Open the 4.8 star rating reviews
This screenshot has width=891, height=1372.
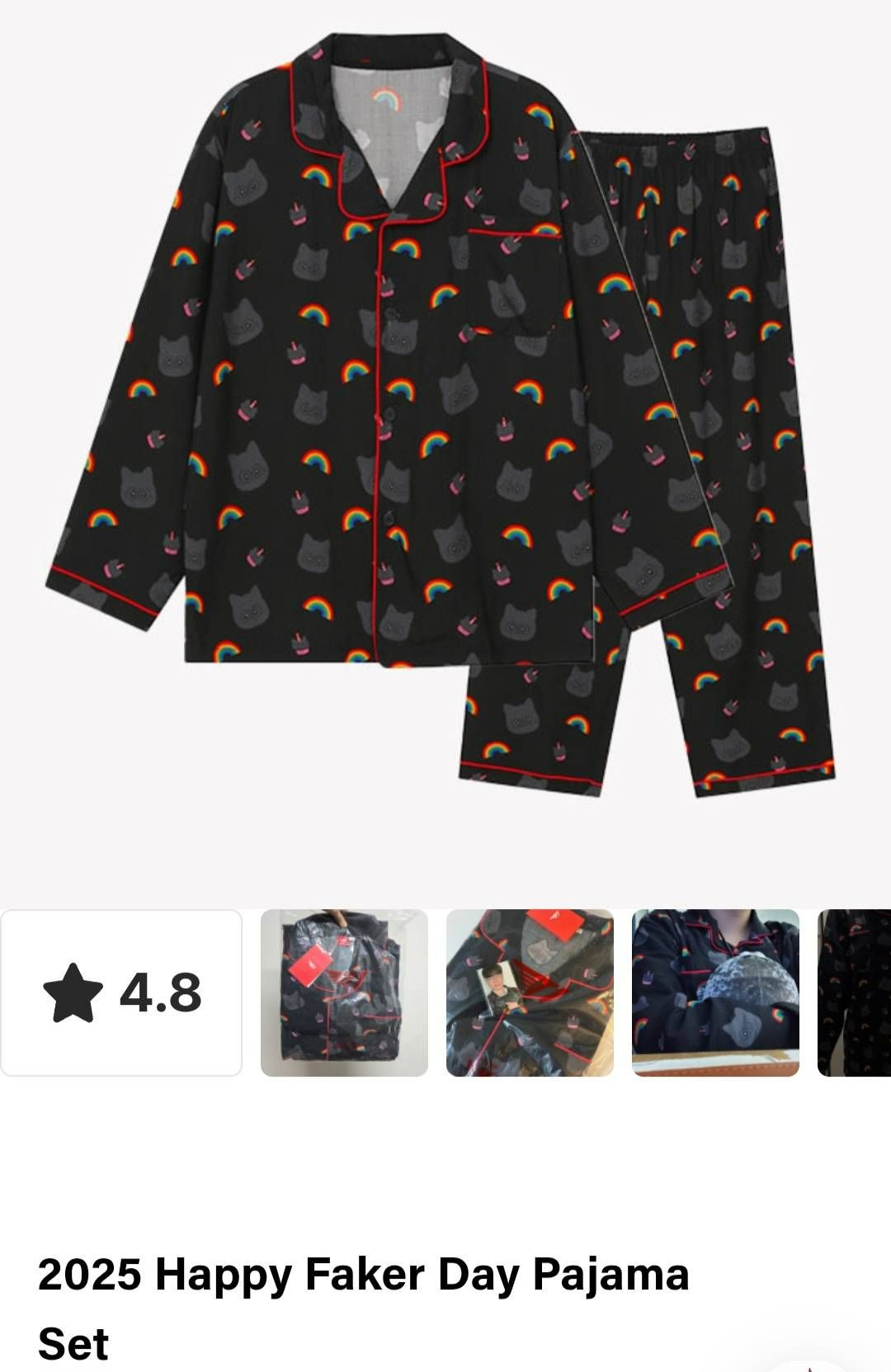[x=121, y=992]
